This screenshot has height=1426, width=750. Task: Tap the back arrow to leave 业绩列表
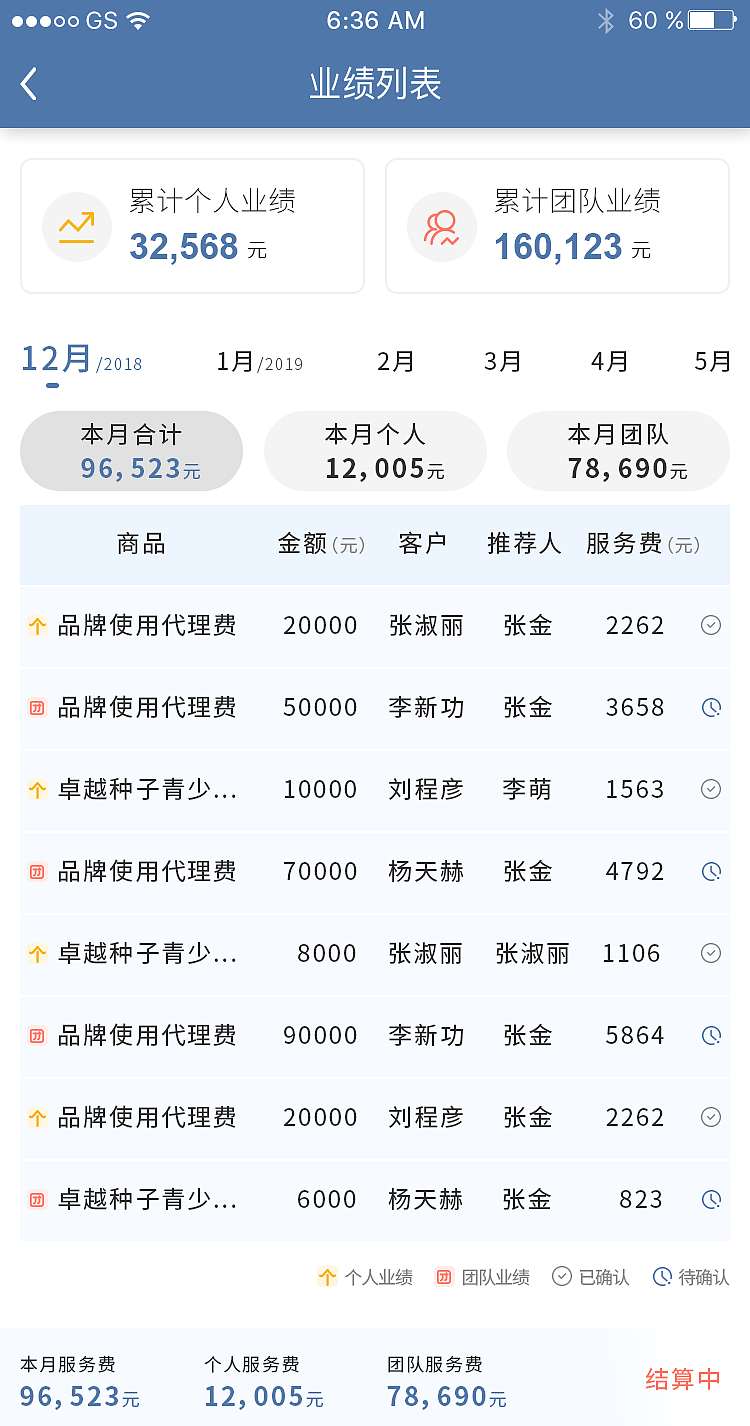coord(28,83)
